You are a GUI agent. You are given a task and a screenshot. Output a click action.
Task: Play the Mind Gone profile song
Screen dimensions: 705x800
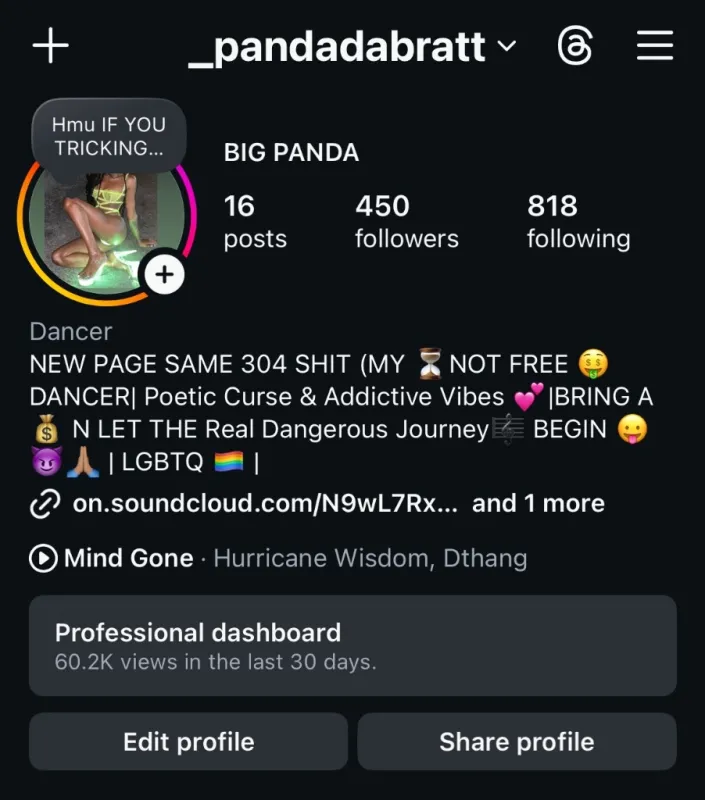pyautogui.click(x=43, y=558)
